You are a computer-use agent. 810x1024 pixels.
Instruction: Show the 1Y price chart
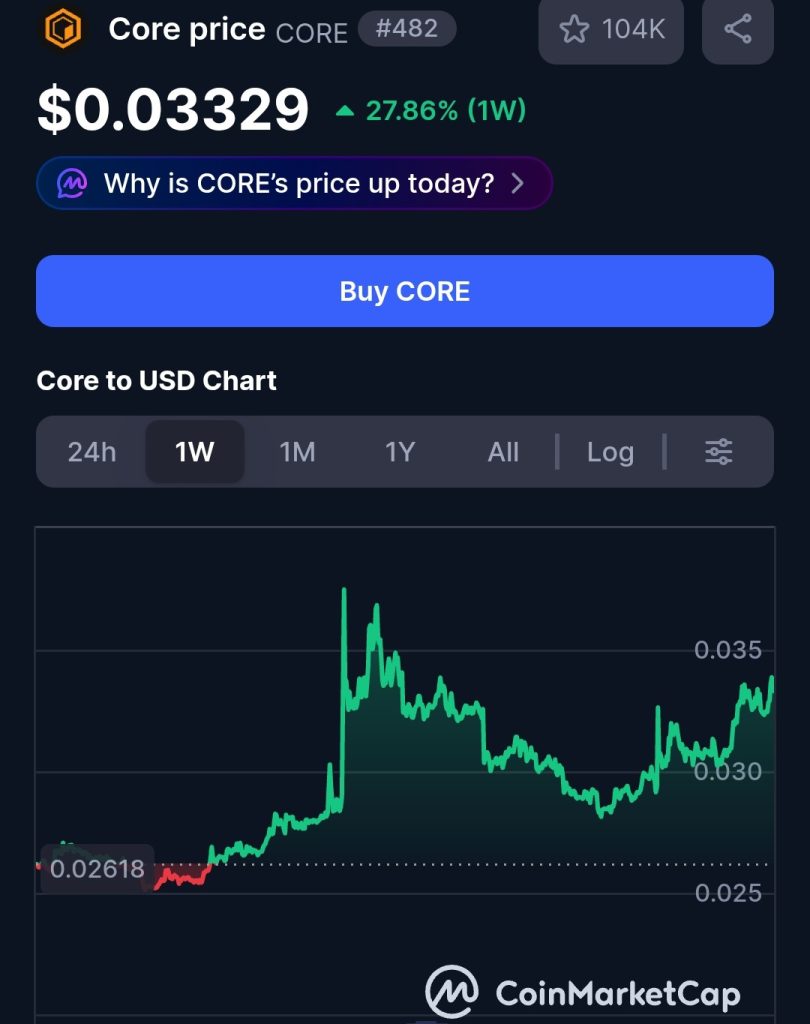tap(400, 452)
